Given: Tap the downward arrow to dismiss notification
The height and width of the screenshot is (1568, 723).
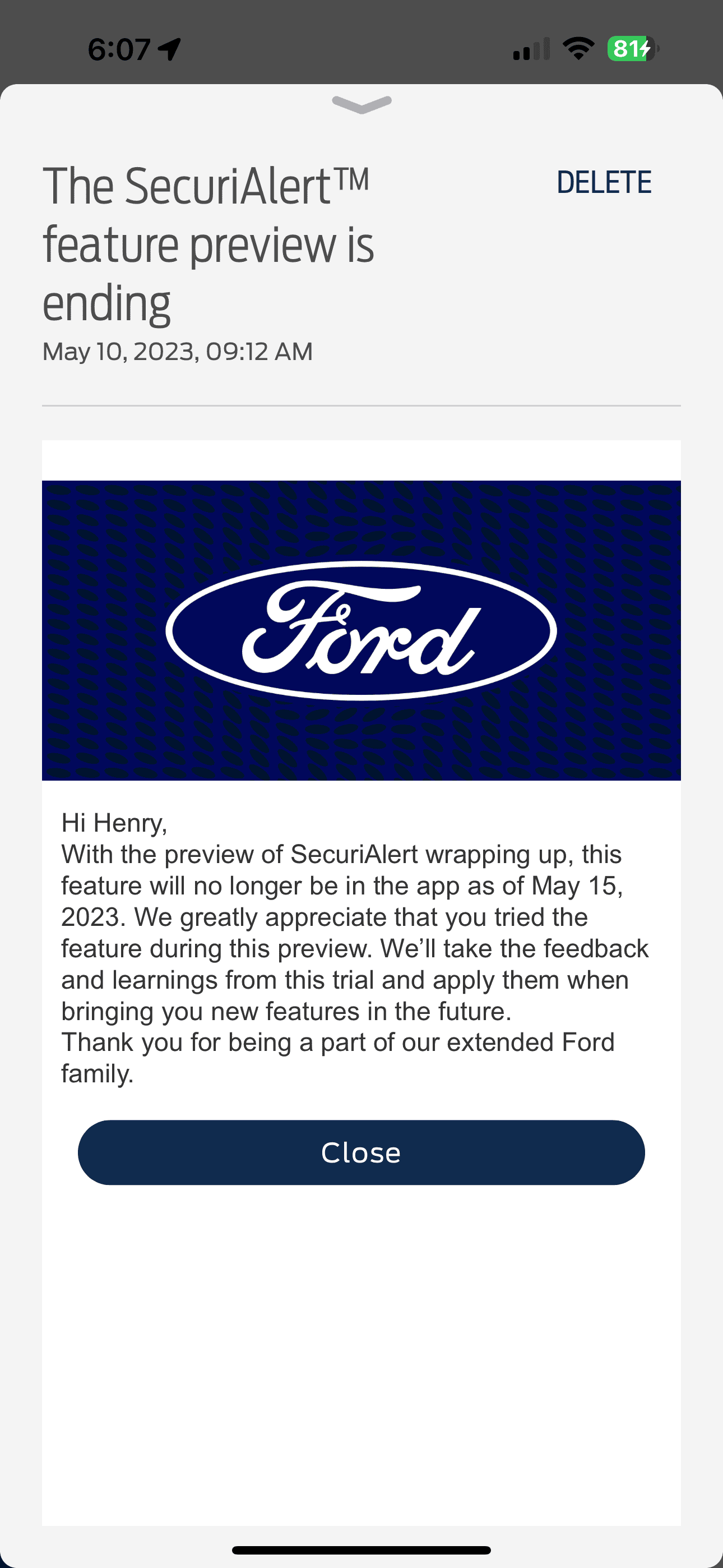Looking at the screenshot, I should (x=361, y=105).
